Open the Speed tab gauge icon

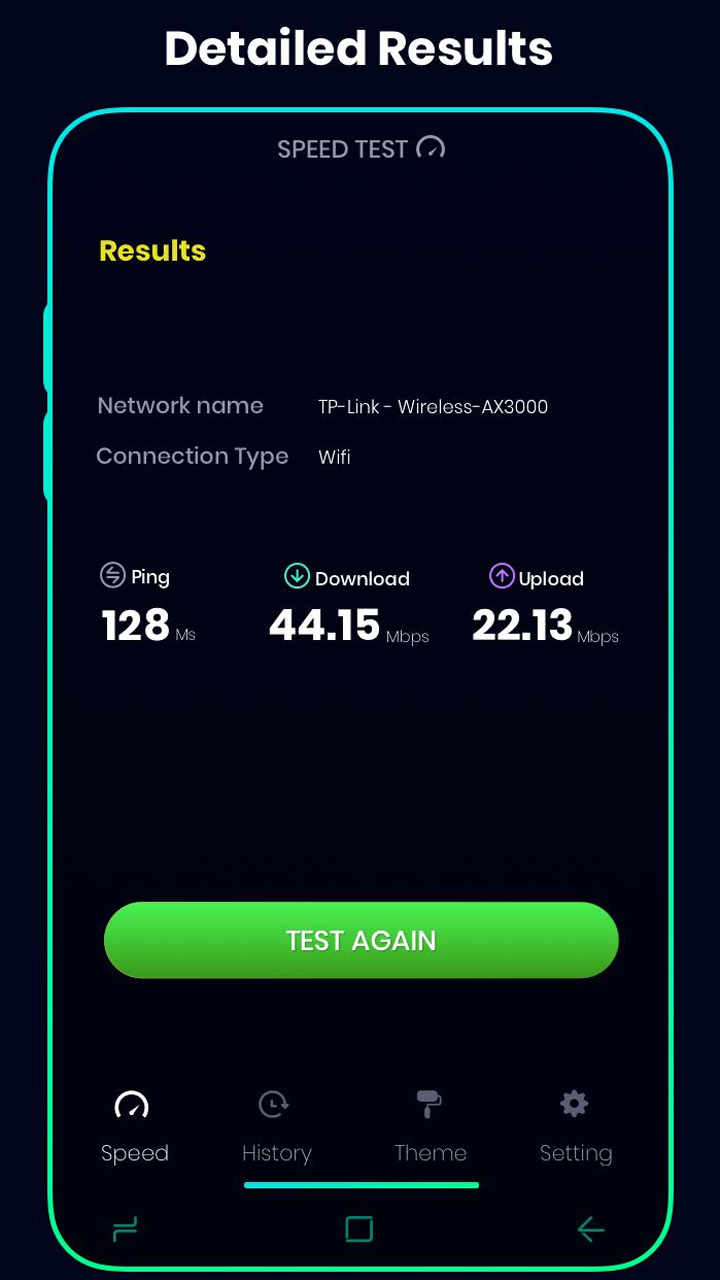click(134, 1104)
